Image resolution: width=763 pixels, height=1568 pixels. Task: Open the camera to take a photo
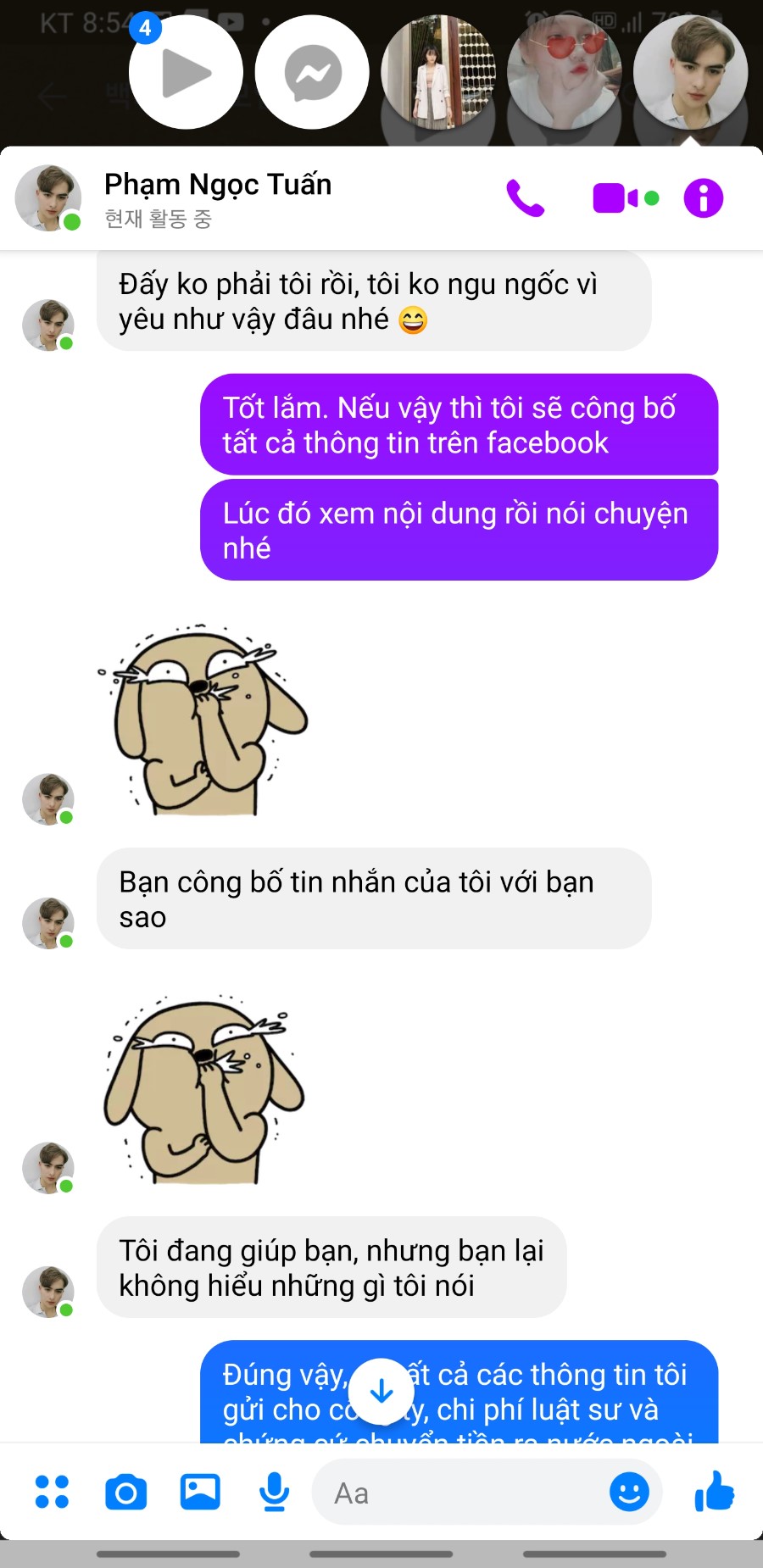pos(125,1492)
